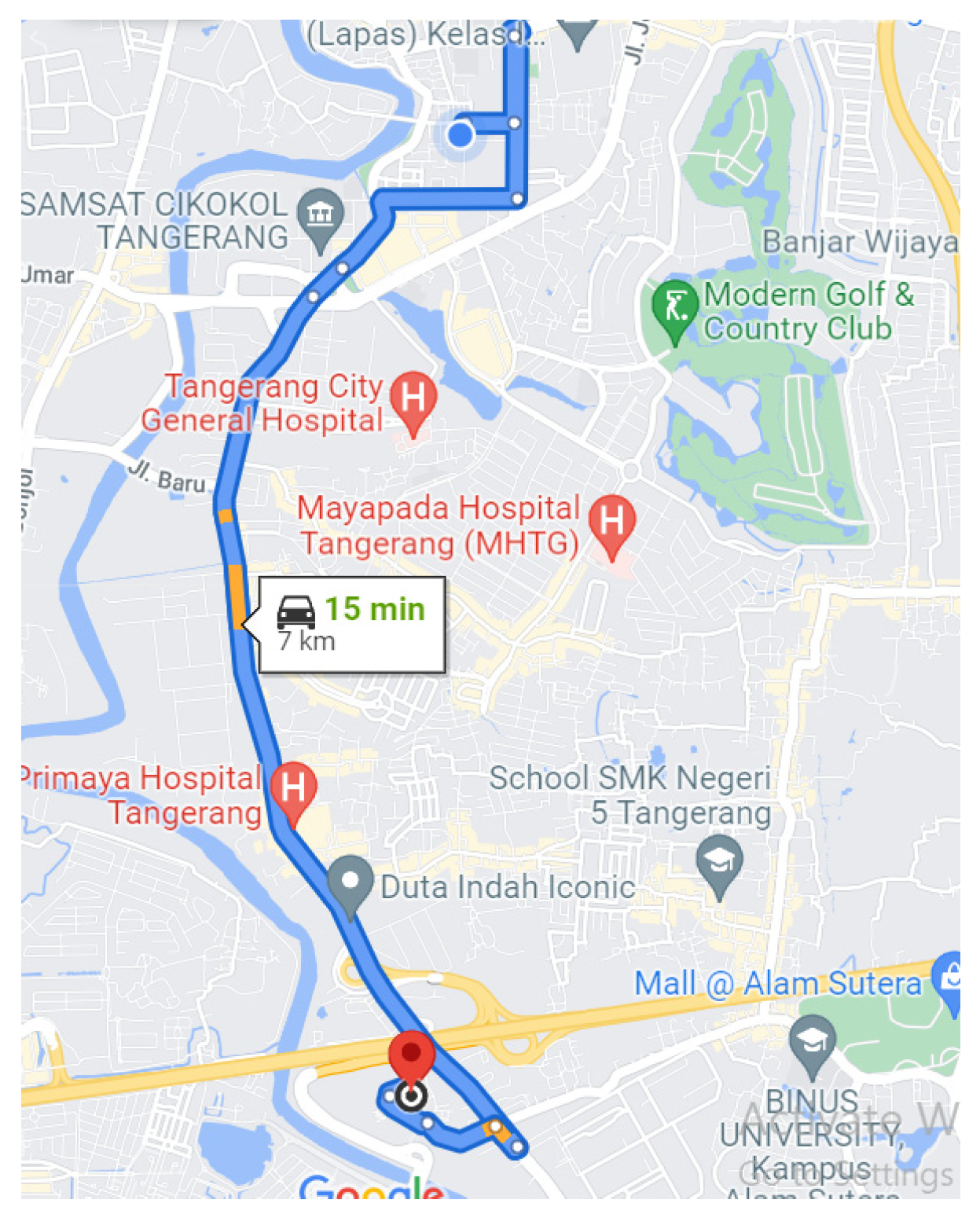View Duta Indah Iconic place marker
Image resolution: width=980 pixels, height=1218 pixels.
pos(350,882)
